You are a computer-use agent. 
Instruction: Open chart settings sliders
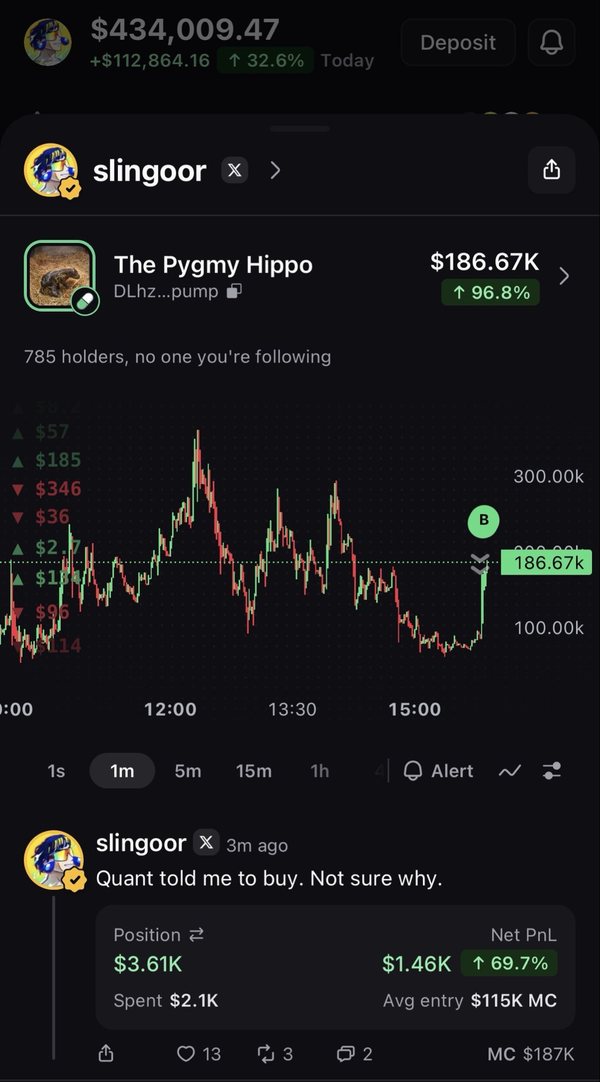coord(552,771)
